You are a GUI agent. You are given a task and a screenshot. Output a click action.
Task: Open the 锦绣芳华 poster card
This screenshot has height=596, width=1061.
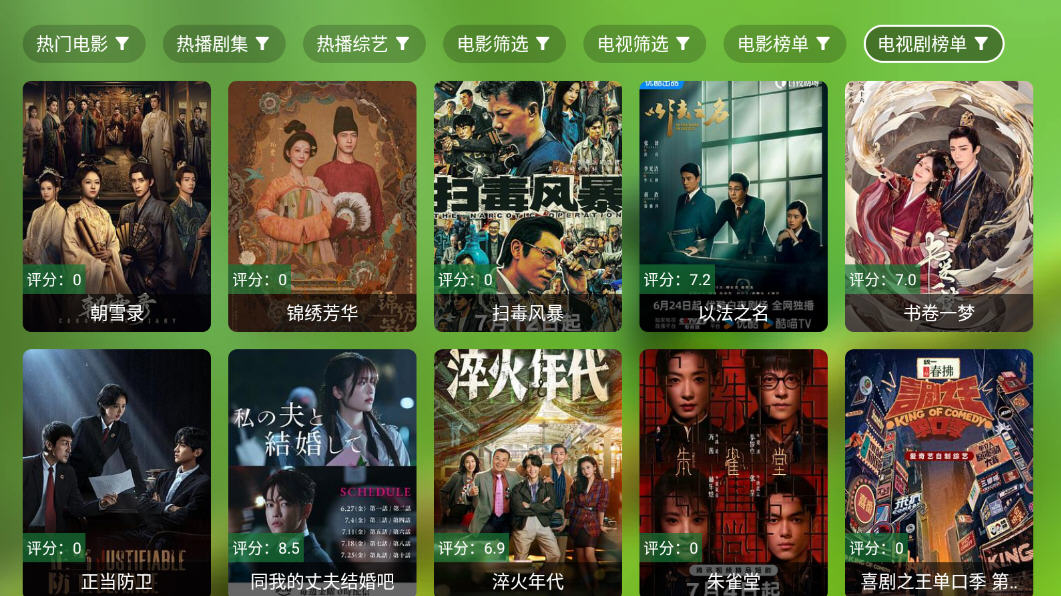(x=322, y=206)
